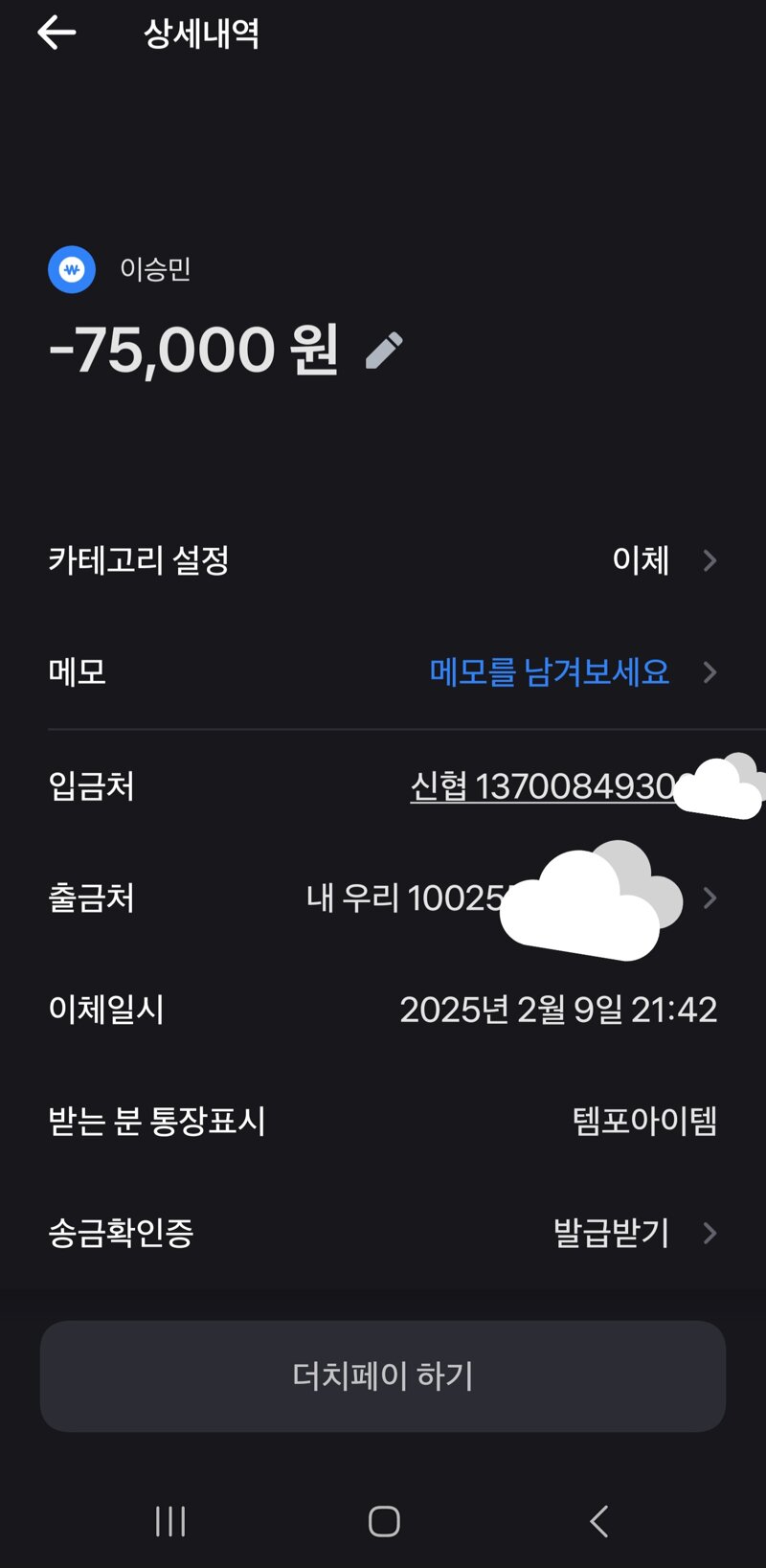This screenshot has width=766, height=1568.
Task: Open recent apps from the navigation bar
Action: [x=170, y=1521]
